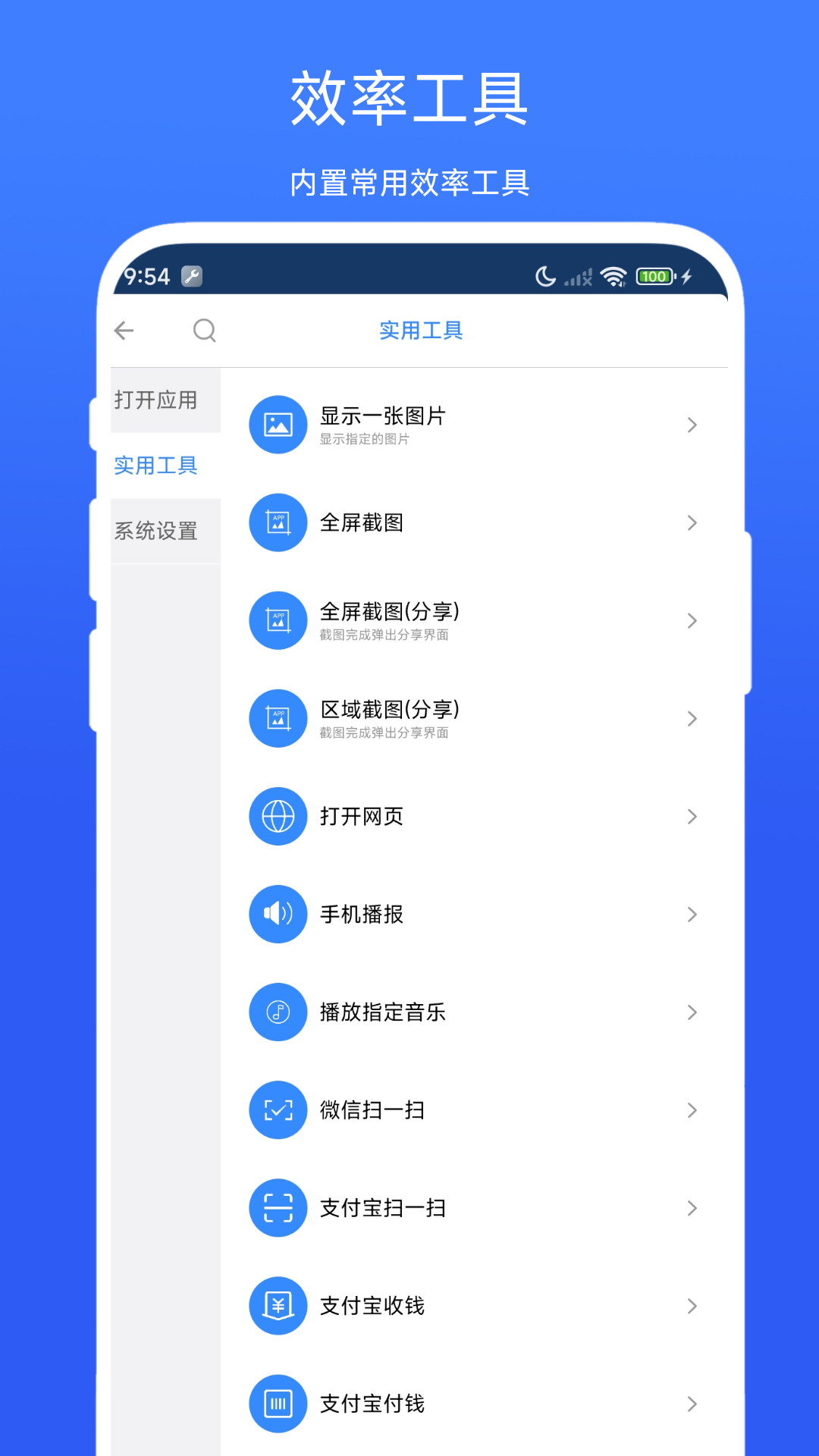Click the 手机播报 speaker icon
819x1456 pixels.
click(278, 914)
